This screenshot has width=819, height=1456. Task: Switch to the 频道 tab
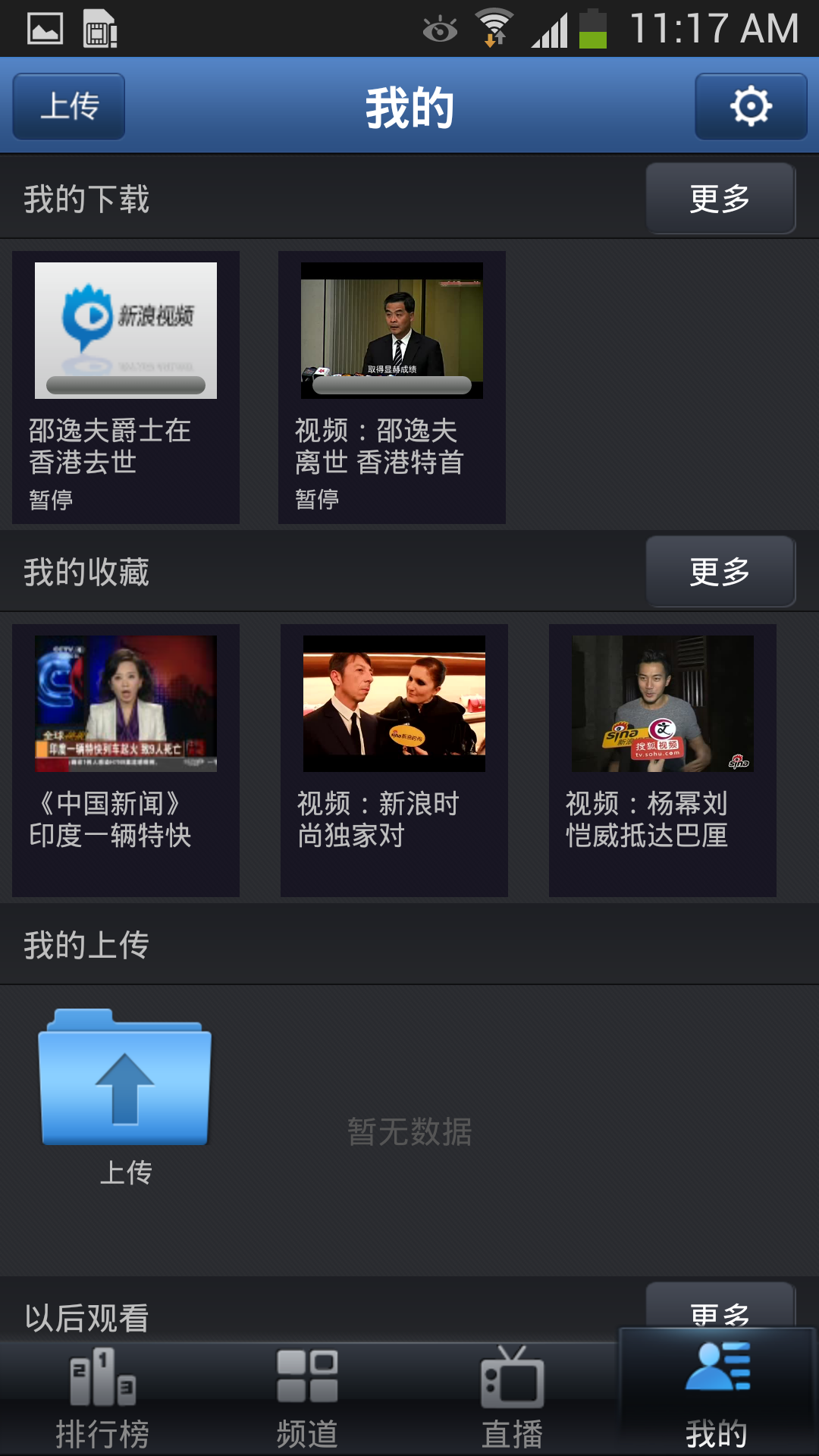[x=307, y=1400]
